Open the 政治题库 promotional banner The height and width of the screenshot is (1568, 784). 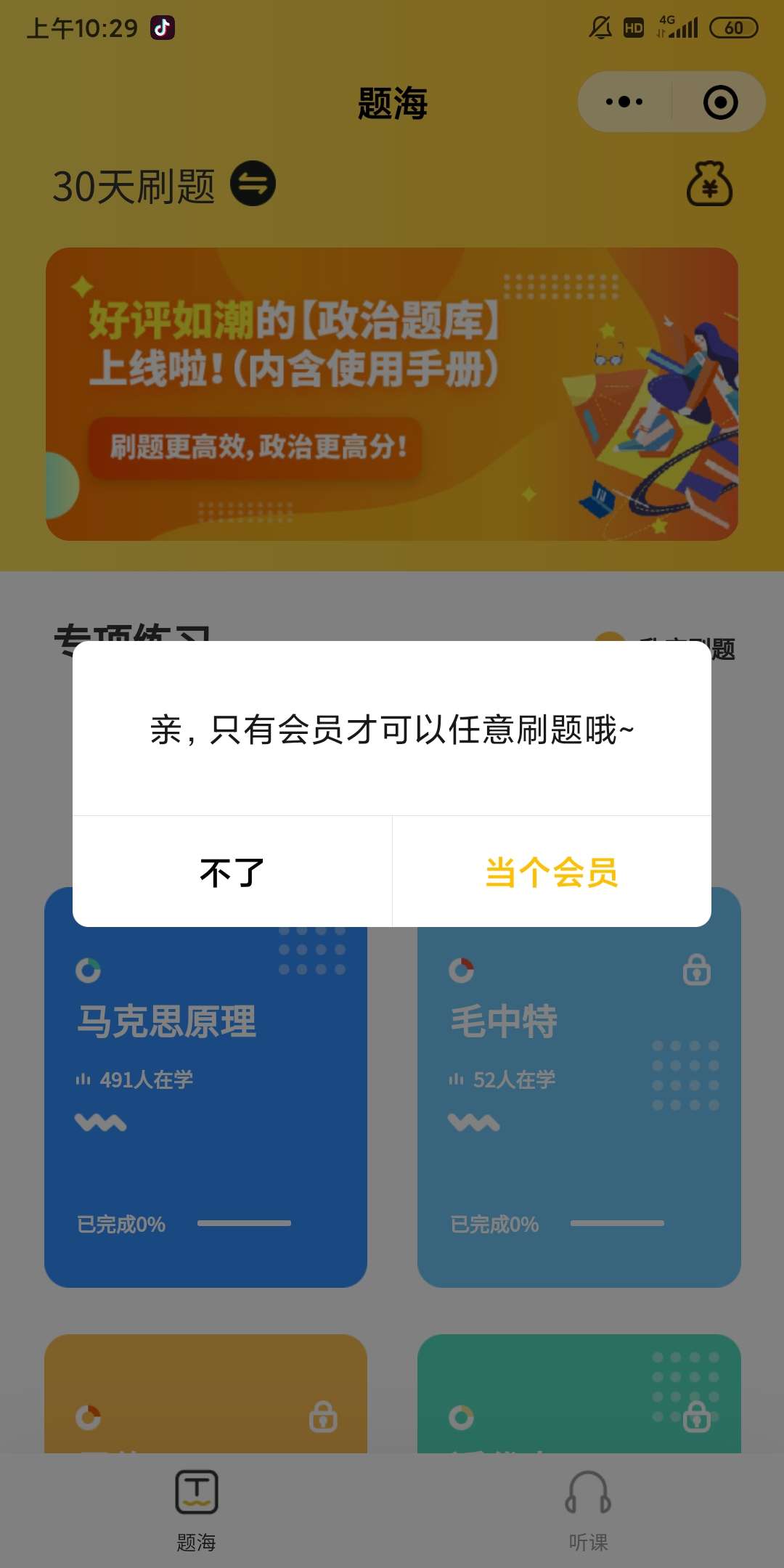point(392,393)
